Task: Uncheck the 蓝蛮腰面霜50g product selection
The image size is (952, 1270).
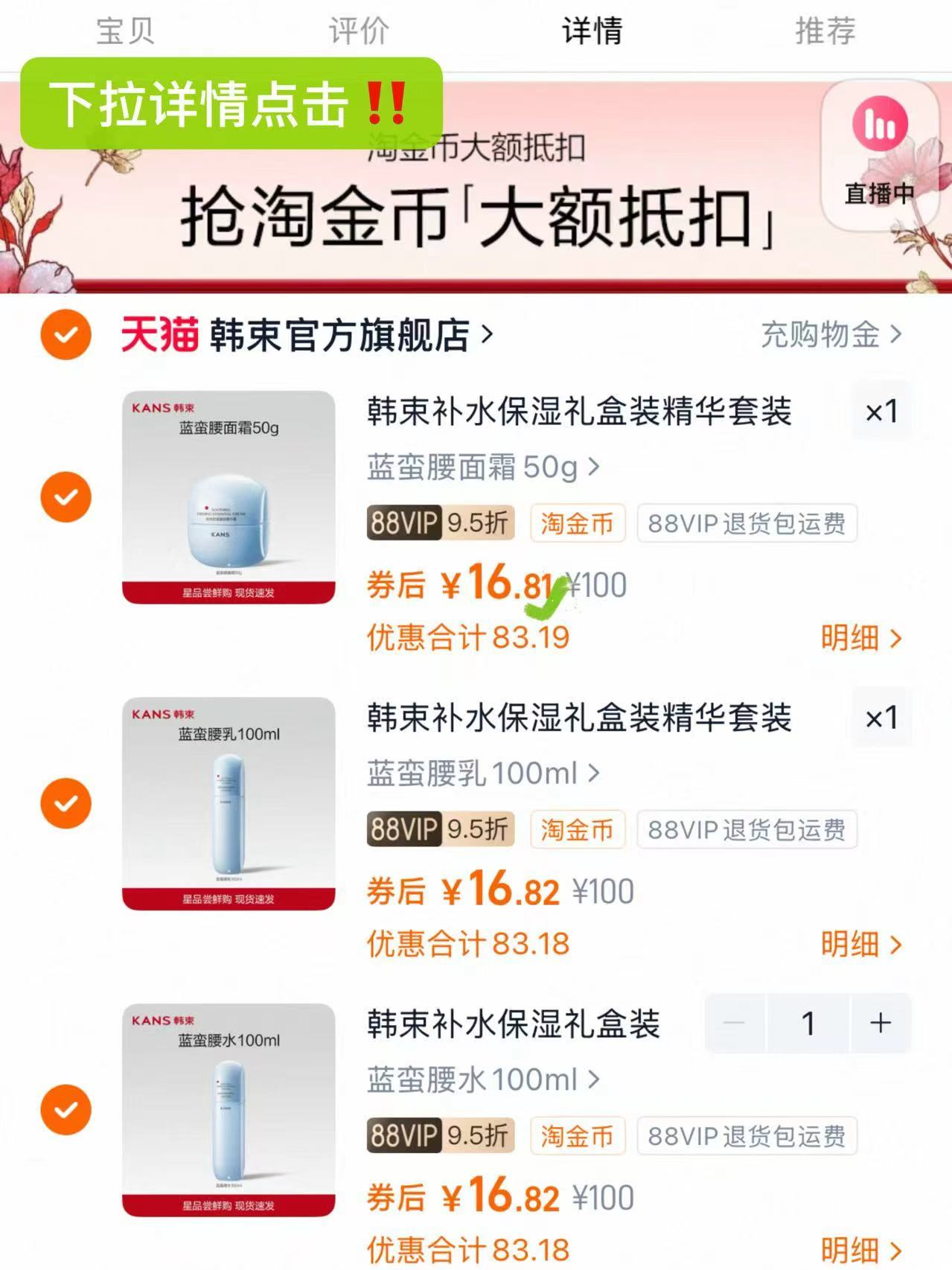Action: click(x=66, y=495)
